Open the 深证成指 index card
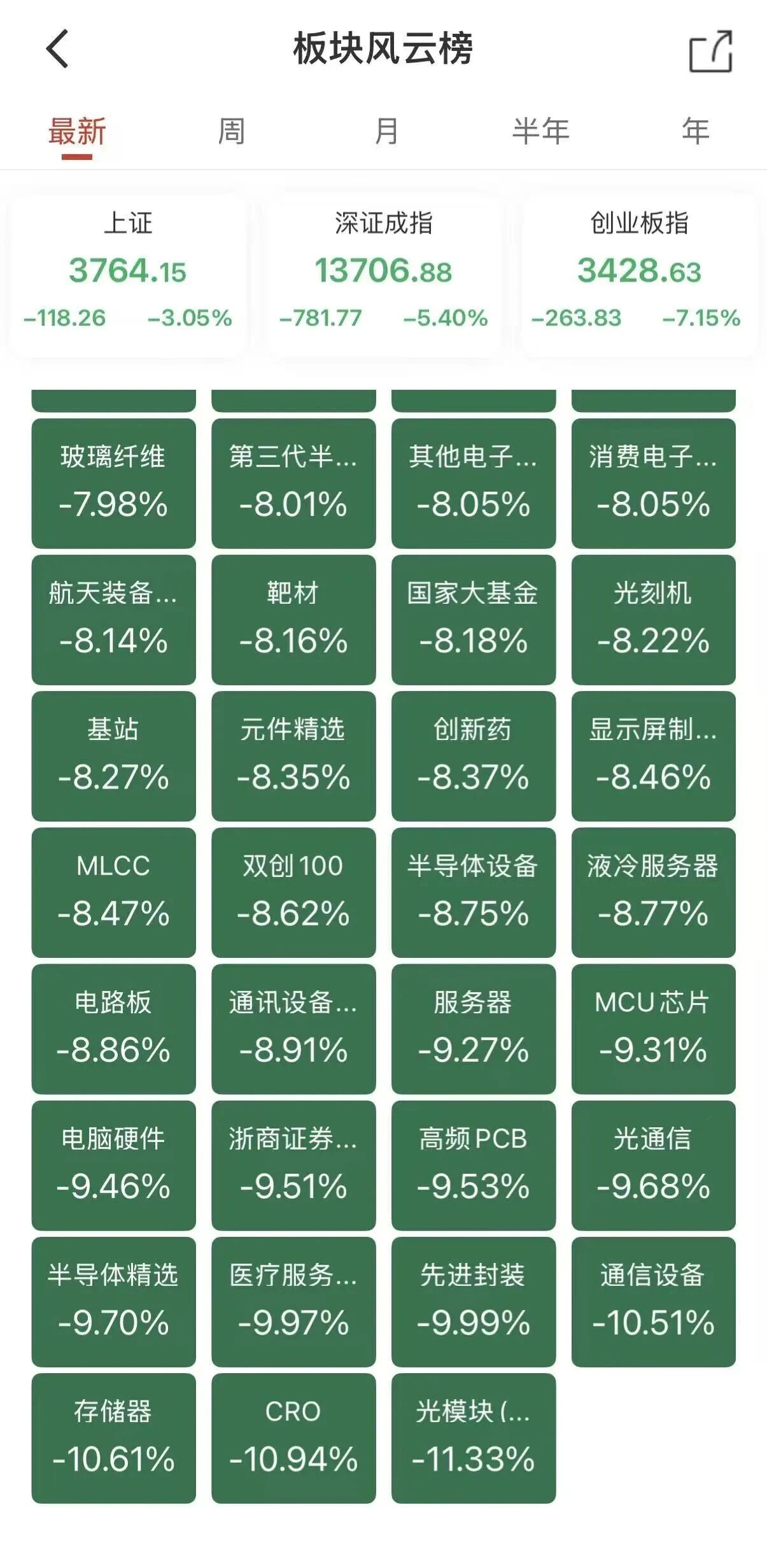 (x=383, y=275)
